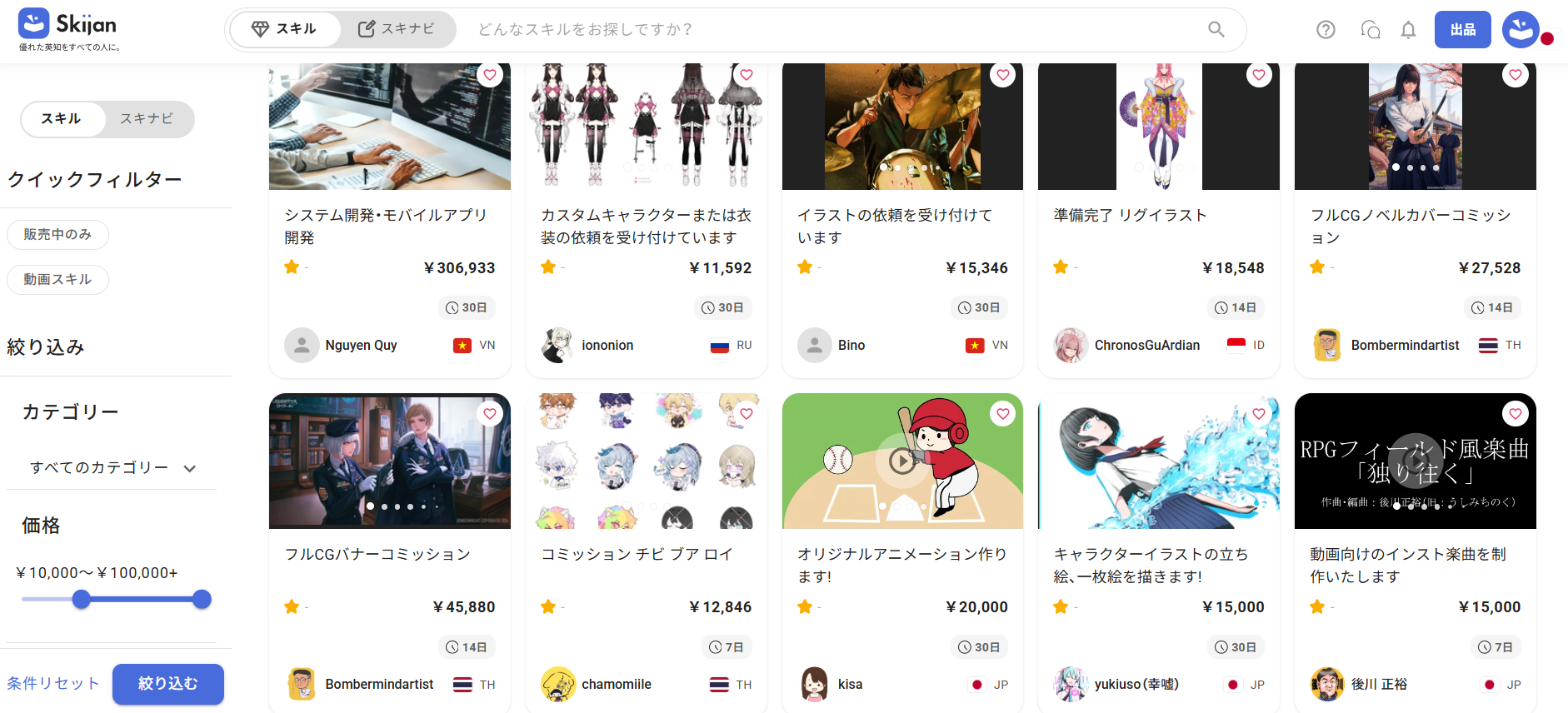Image resolution: width=1568 pixels, height=713 pixels.
Task: Enable the 動画スキル quick filter
Action: click(57, 280)
